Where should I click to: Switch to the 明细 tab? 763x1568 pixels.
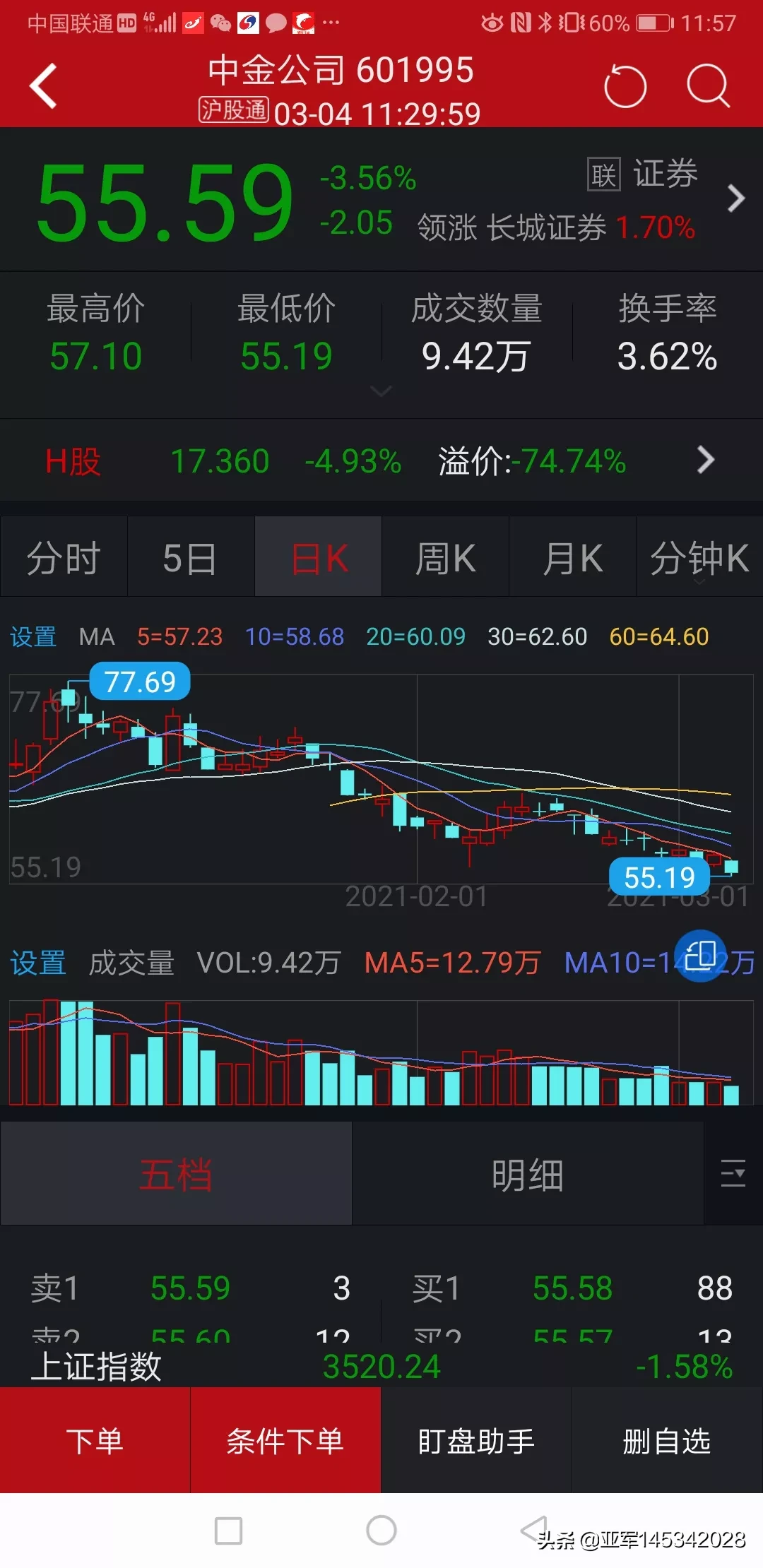(x=528, y=1175)
